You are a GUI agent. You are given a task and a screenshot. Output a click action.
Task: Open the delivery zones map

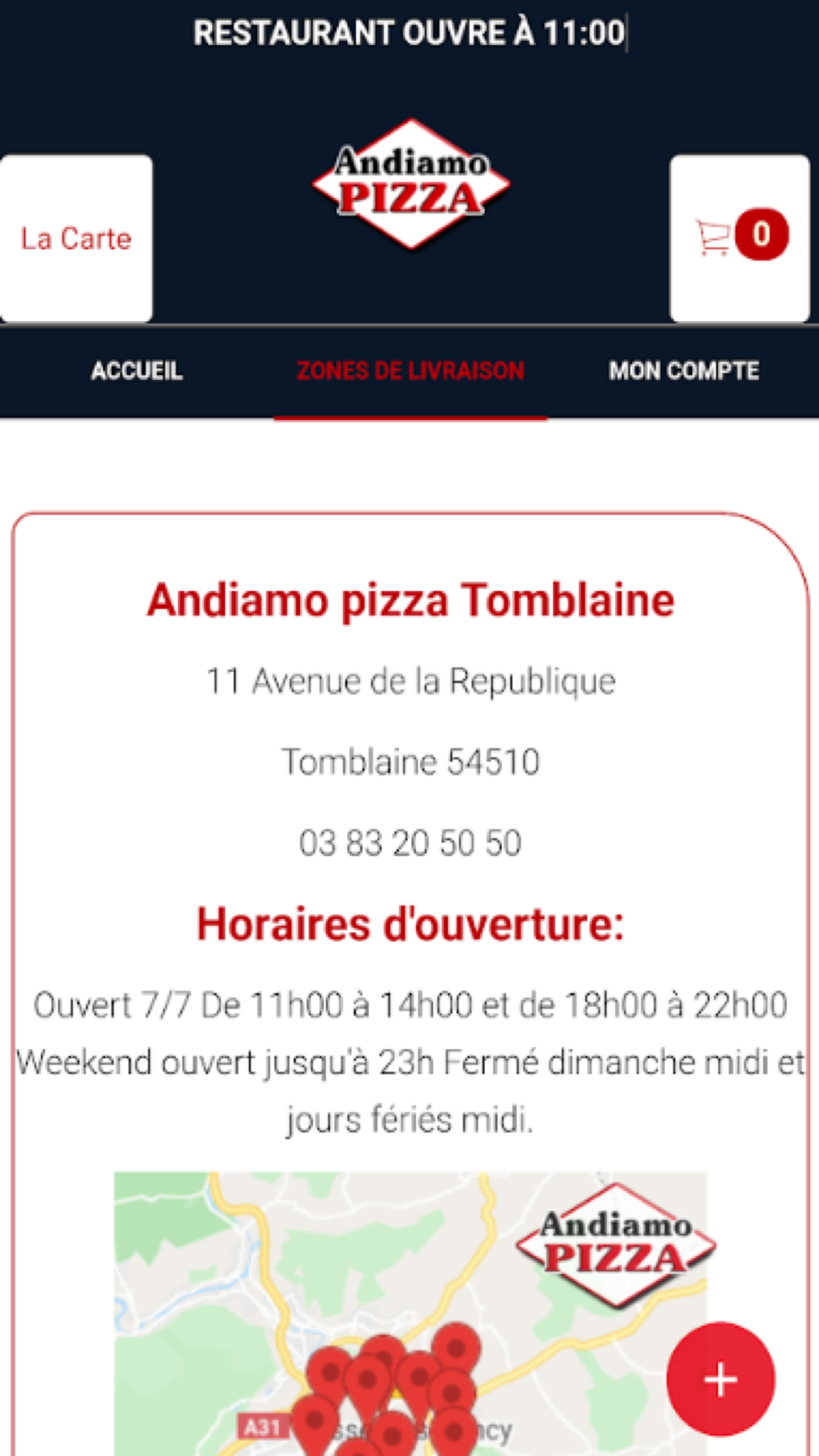point(409,1314)
